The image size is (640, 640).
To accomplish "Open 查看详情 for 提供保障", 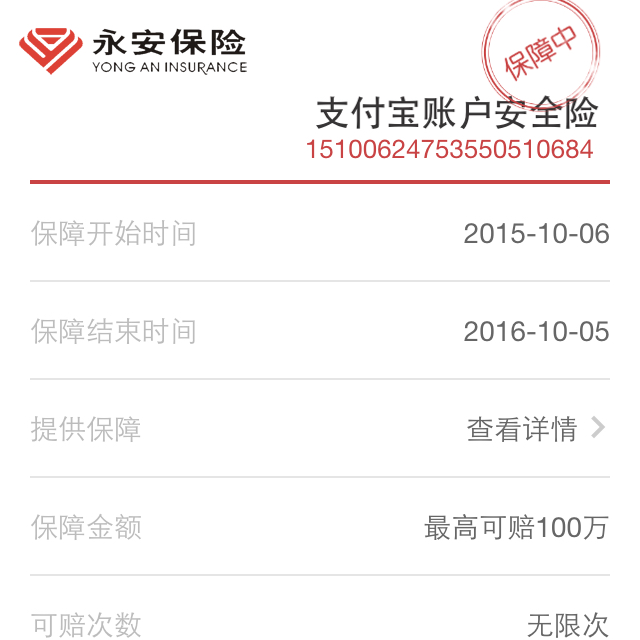I will (535, 429).
